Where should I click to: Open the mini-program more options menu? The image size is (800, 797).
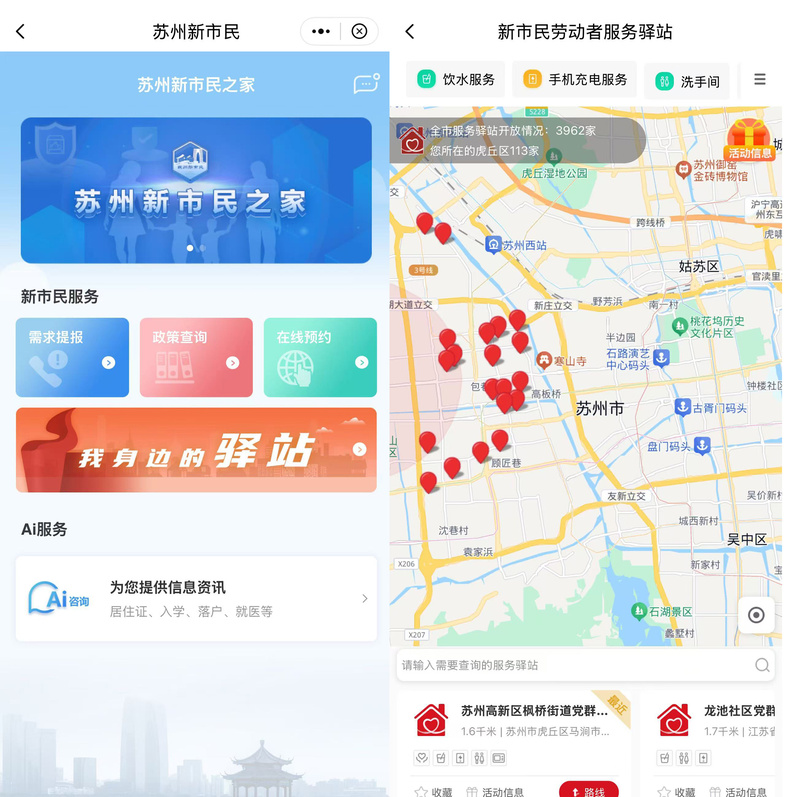(x=320, y=31)
